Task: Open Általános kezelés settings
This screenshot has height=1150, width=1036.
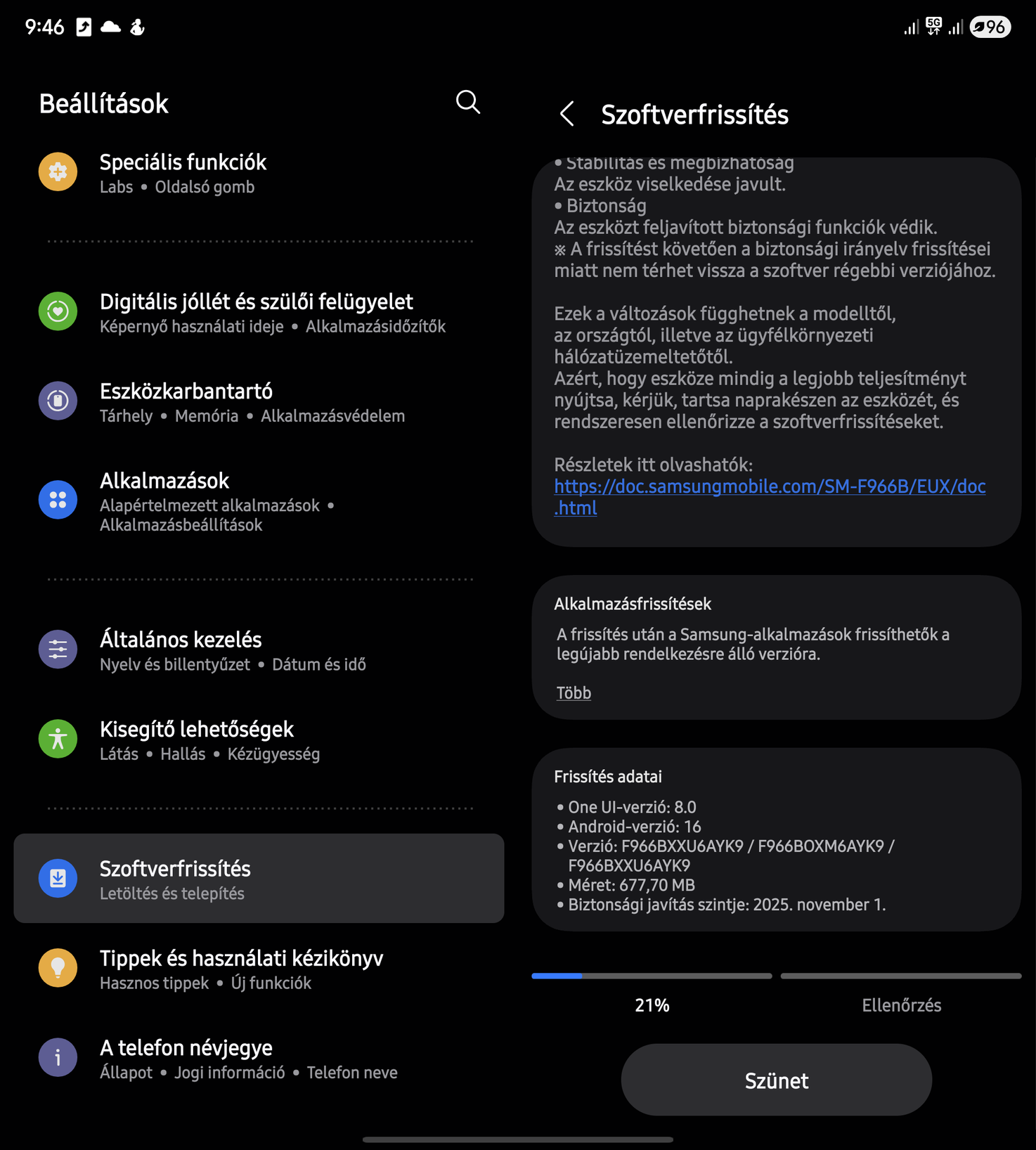Action: [181, 650]
